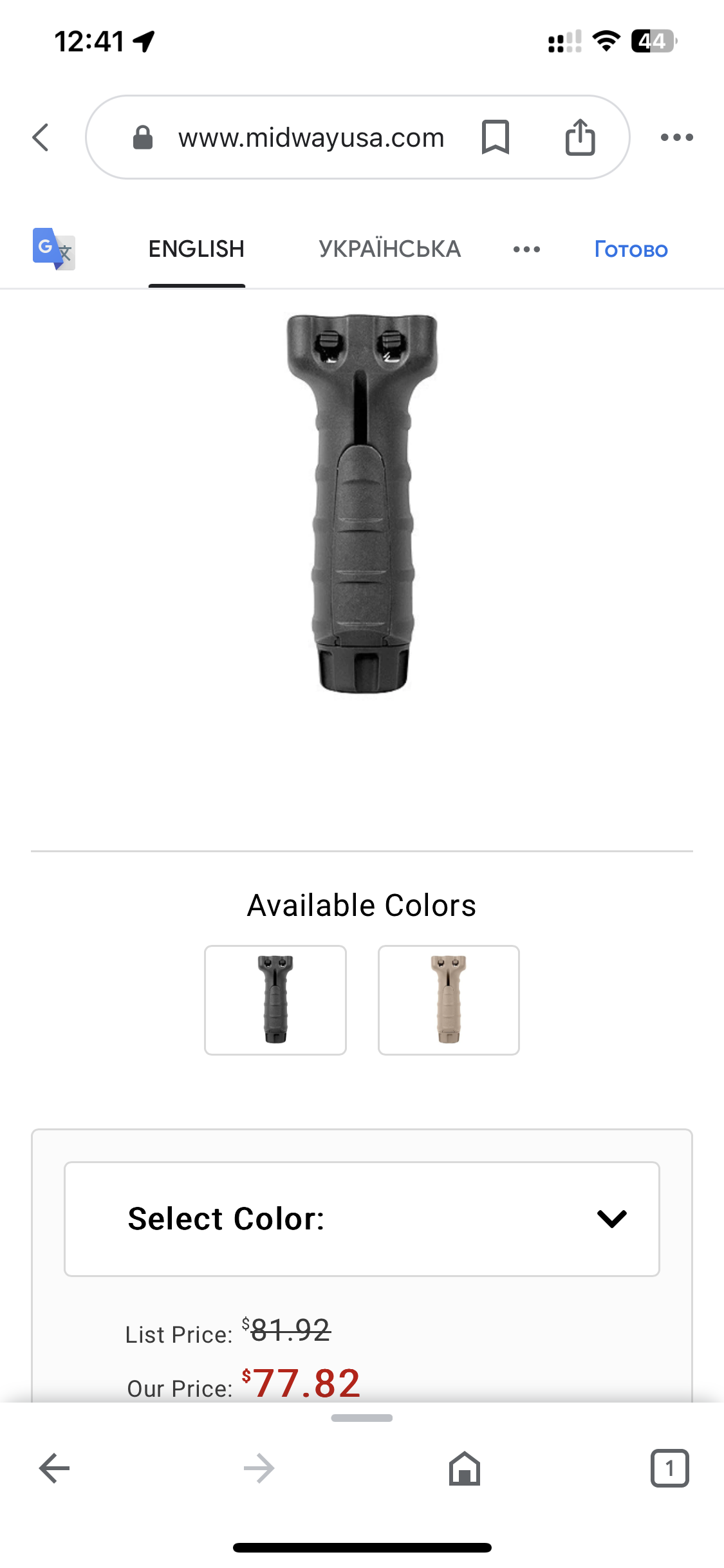Switch translation to Українська
Viewport: 724px width, 1568px height.
click(x=389, y=249)
